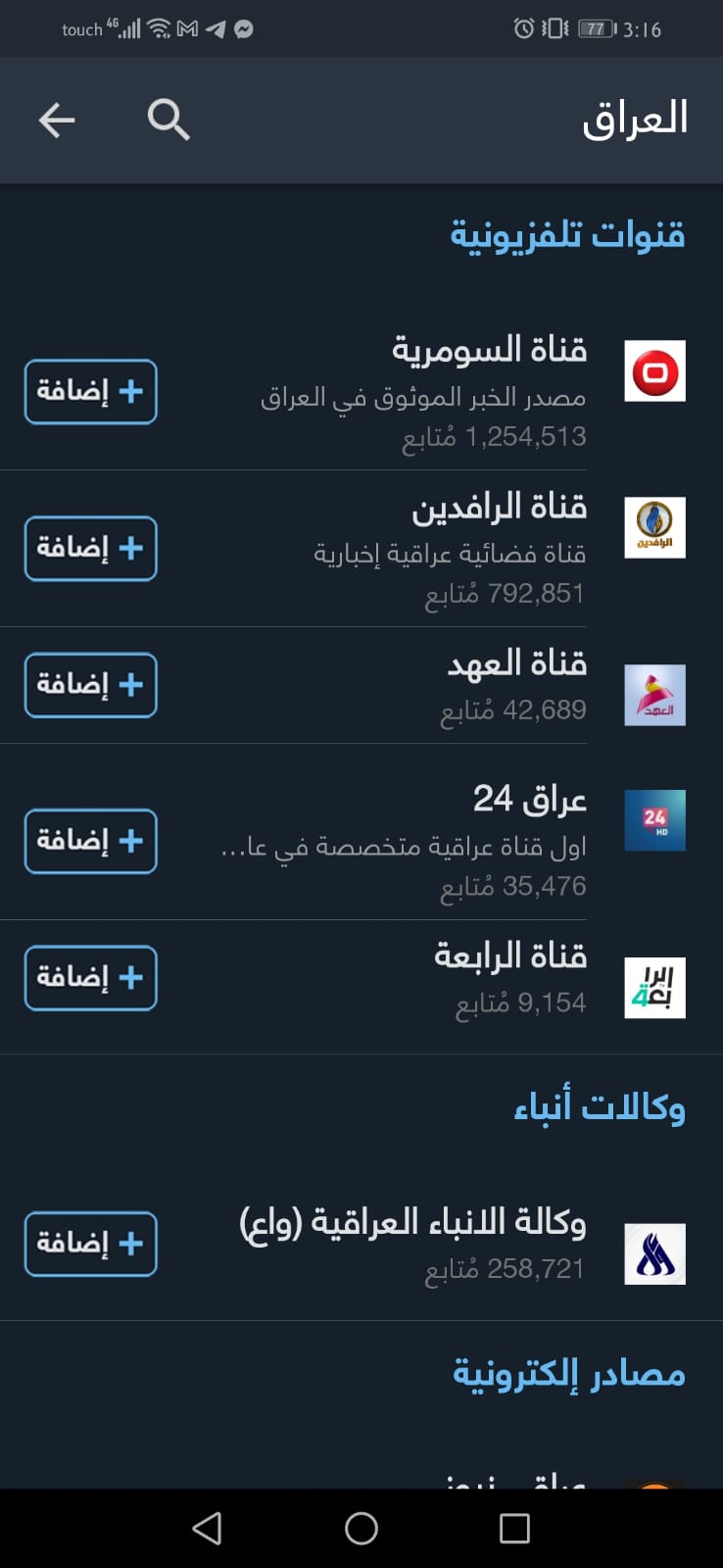This screenshot has width=723, height=1568.
Task: Open recent apps from navigation bar
Action: [514, 1528]
